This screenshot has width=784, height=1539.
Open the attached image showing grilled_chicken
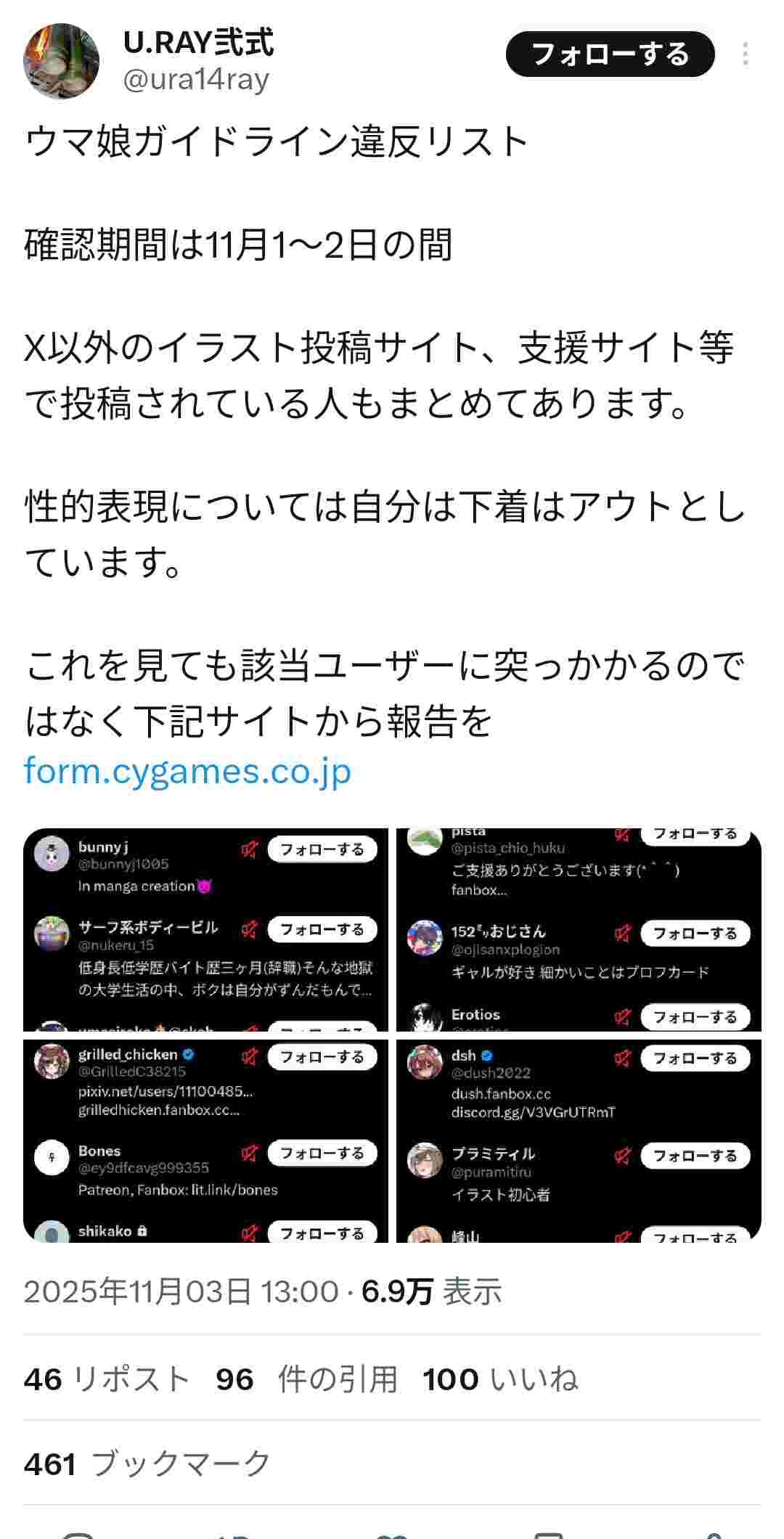tap(205, 1141)
